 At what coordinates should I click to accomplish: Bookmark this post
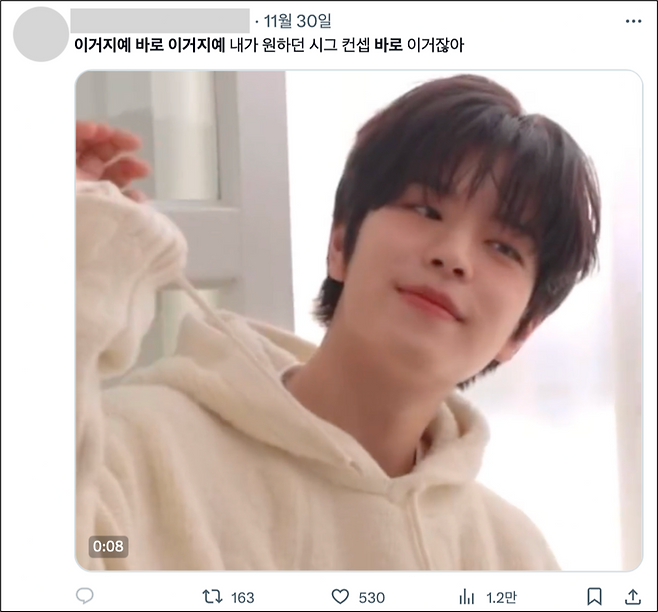coord(594,596)
